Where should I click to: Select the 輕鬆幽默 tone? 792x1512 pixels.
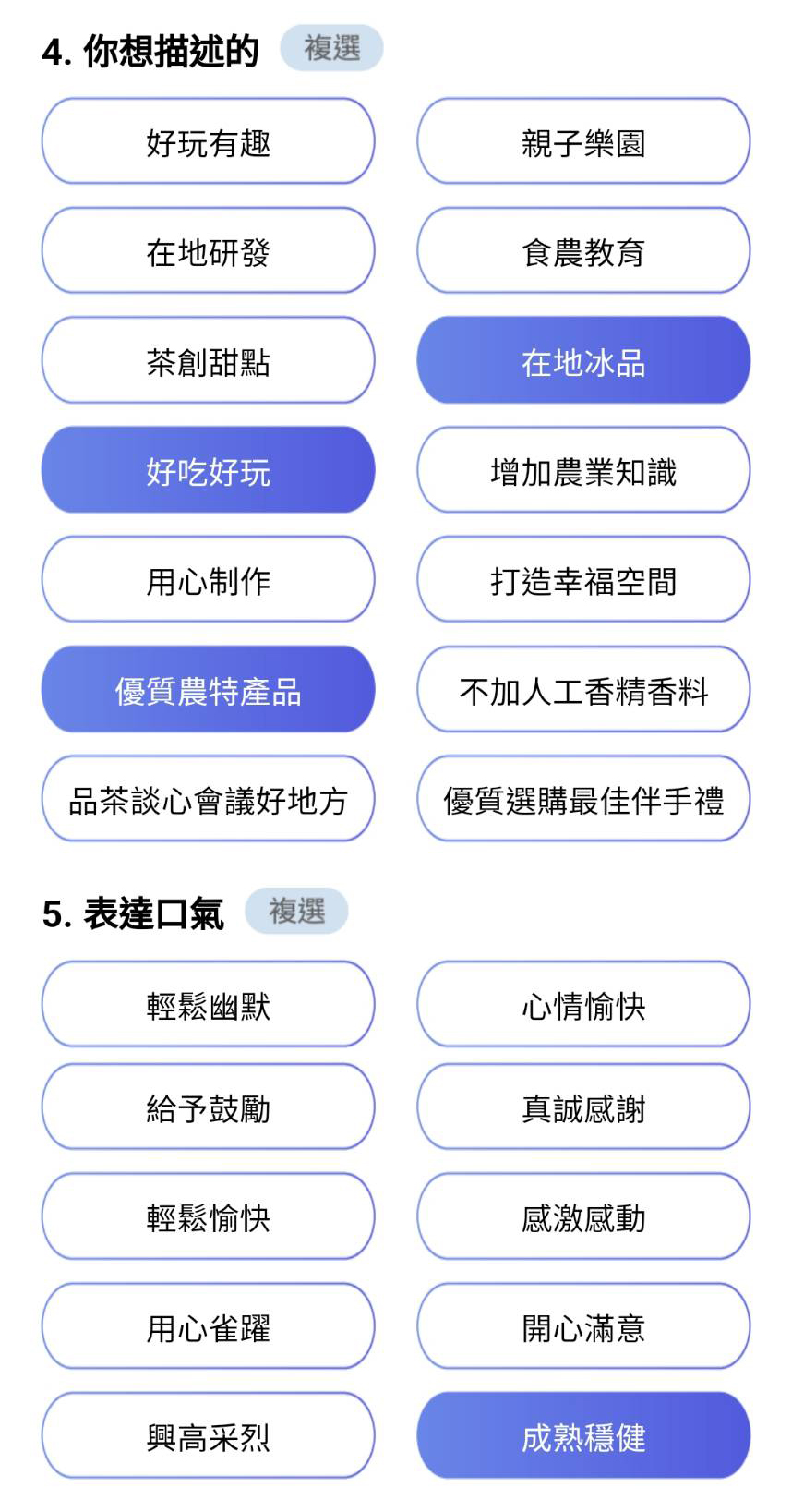coord(208,1004)
